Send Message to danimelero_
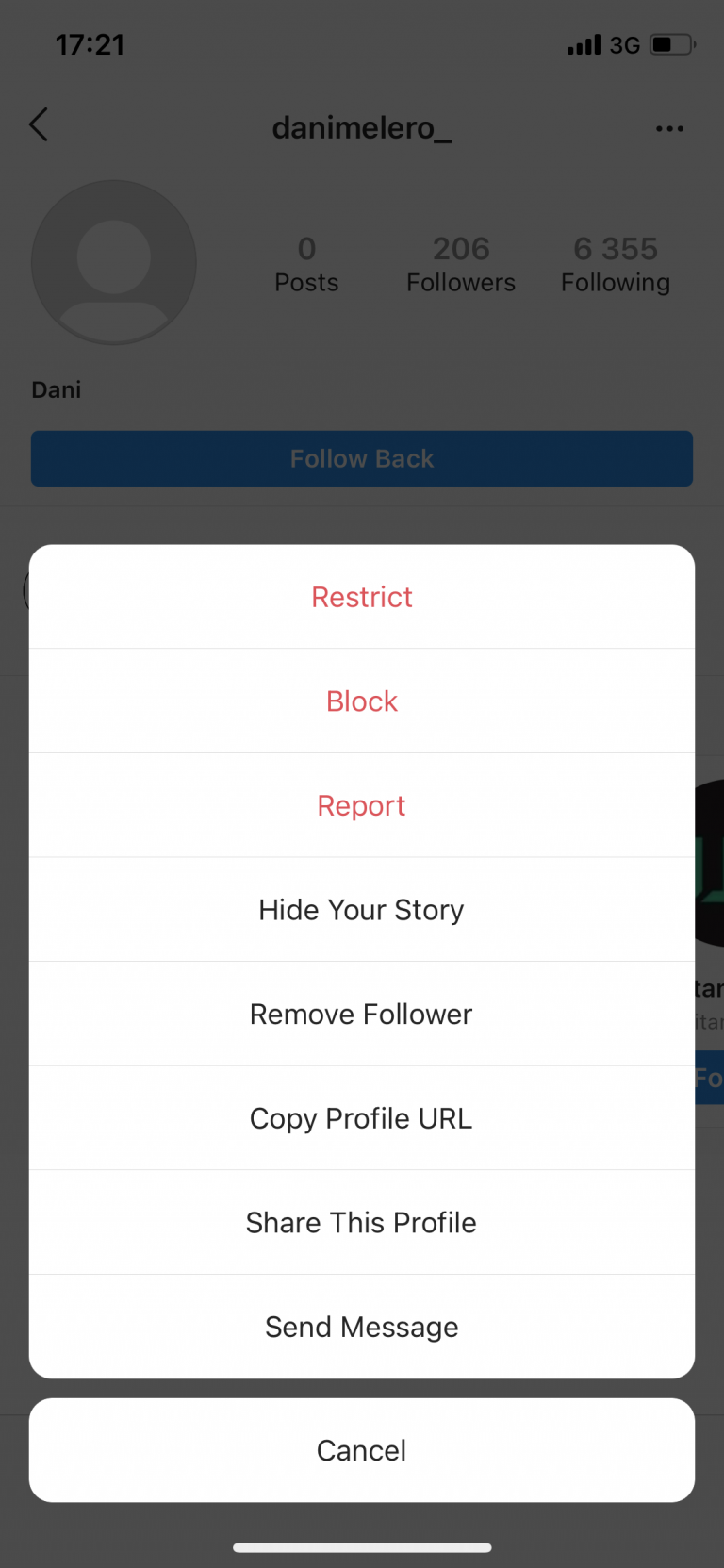Image resolution: width=724 pixels, height=1568 pixels. (362, 1326)
